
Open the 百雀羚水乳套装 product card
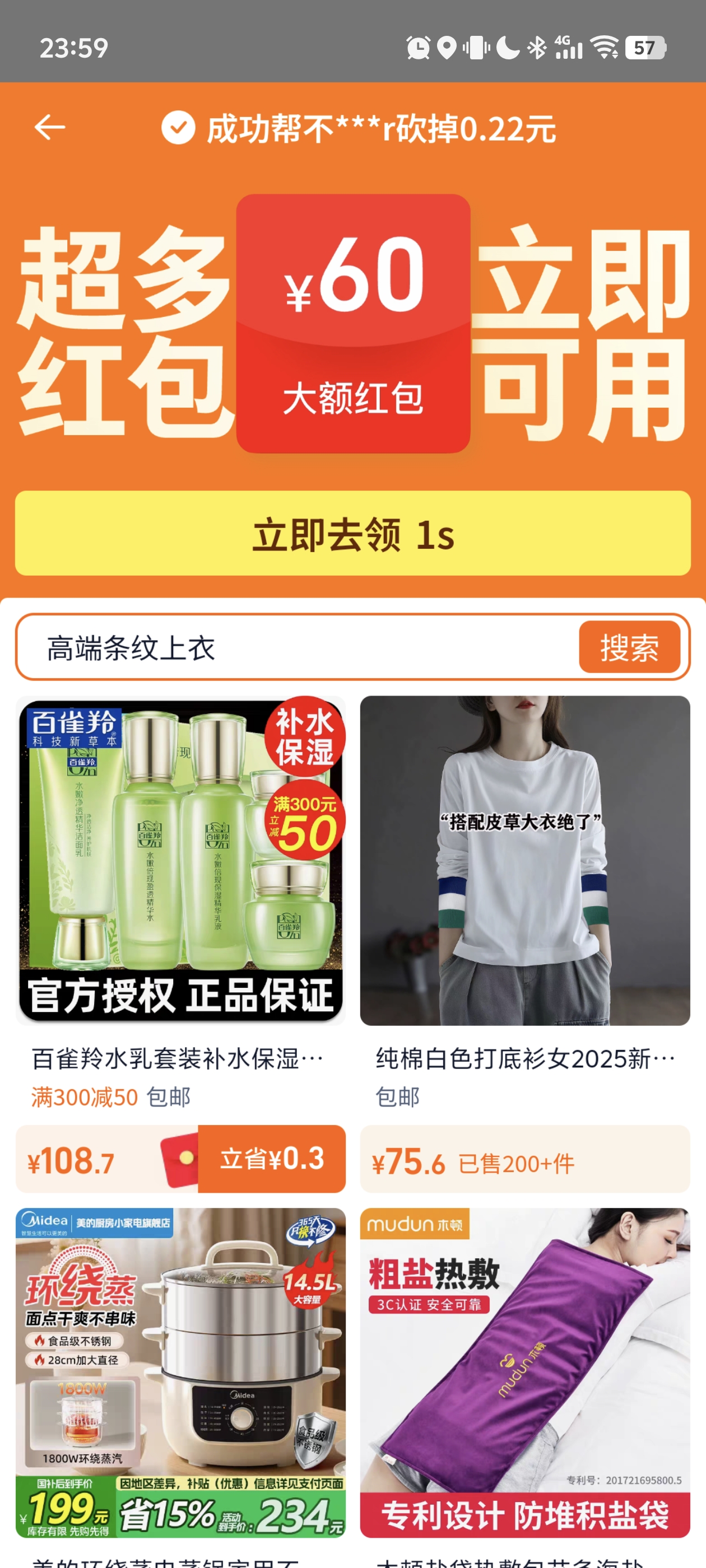pyautogui.click(x=180, y=861)
